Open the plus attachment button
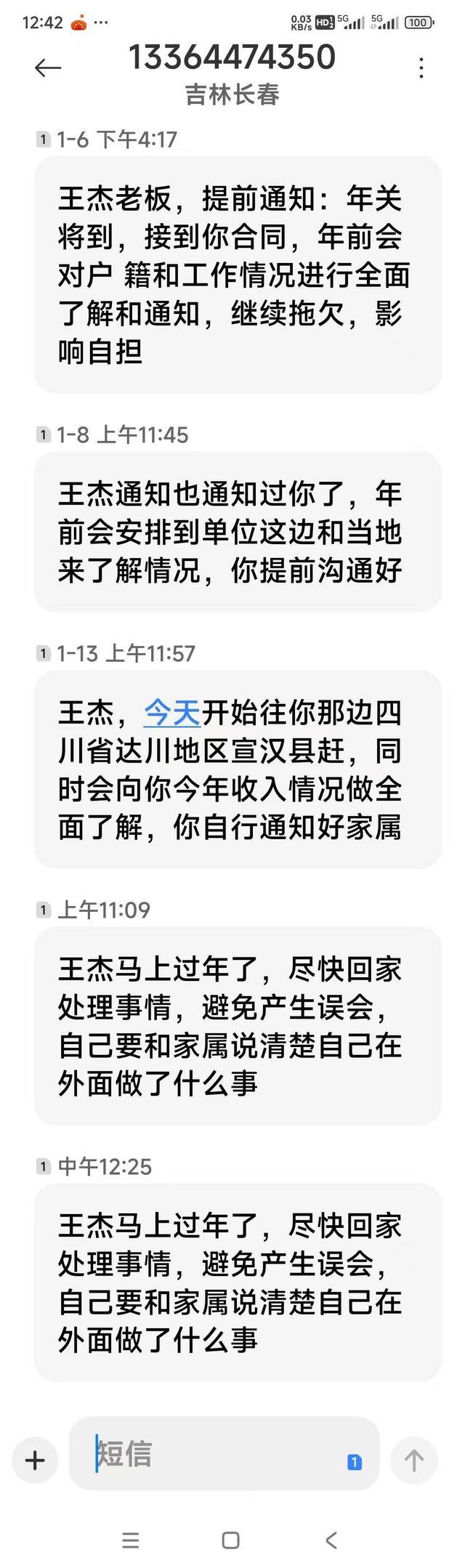 [x=35, y=1460]
